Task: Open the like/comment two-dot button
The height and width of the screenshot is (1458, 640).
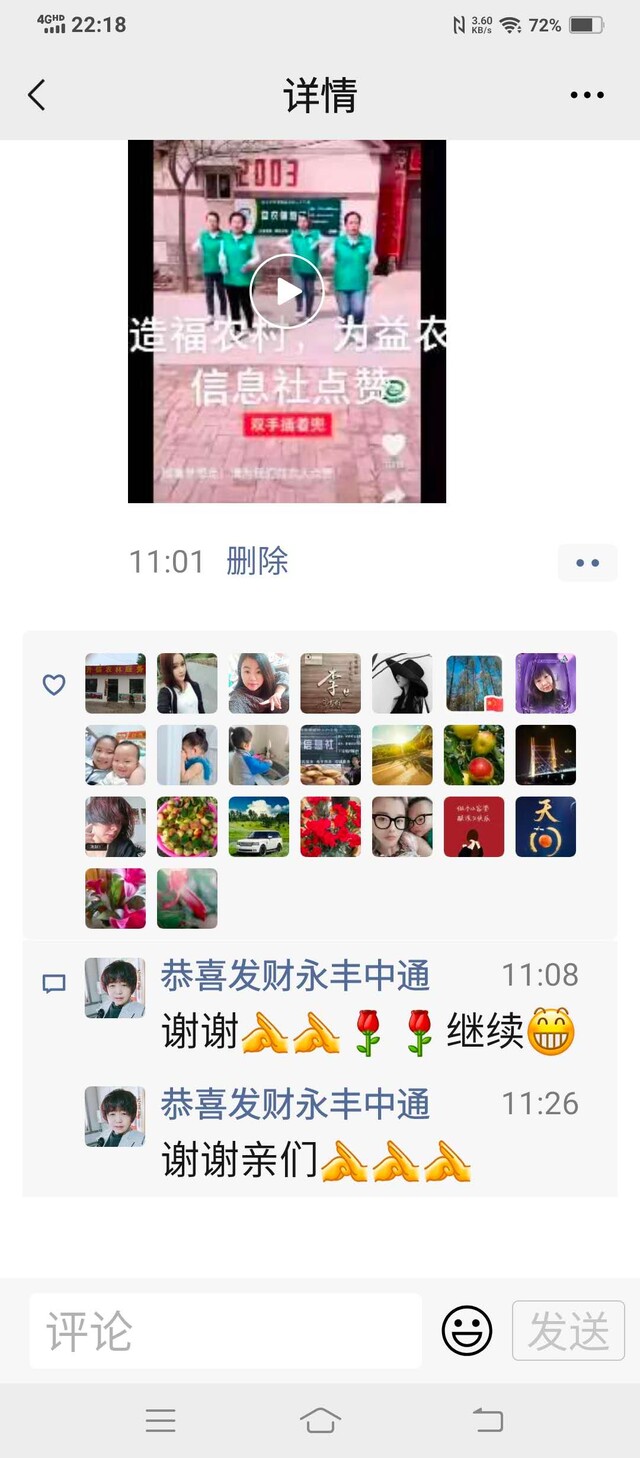Action: (588, 563)
